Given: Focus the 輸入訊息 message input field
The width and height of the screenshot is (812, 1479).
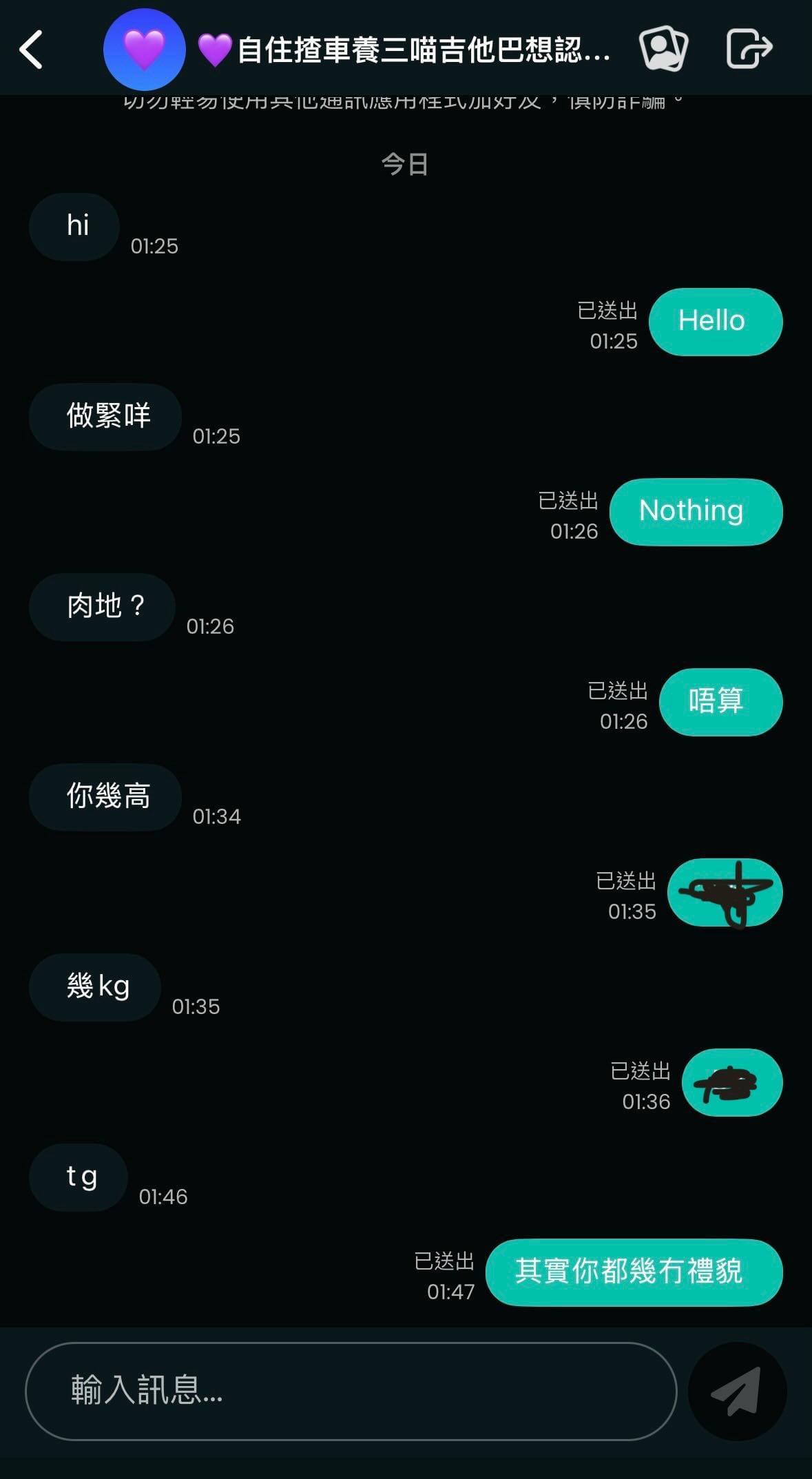Looking at the screenshot, I should point(351,1391).
